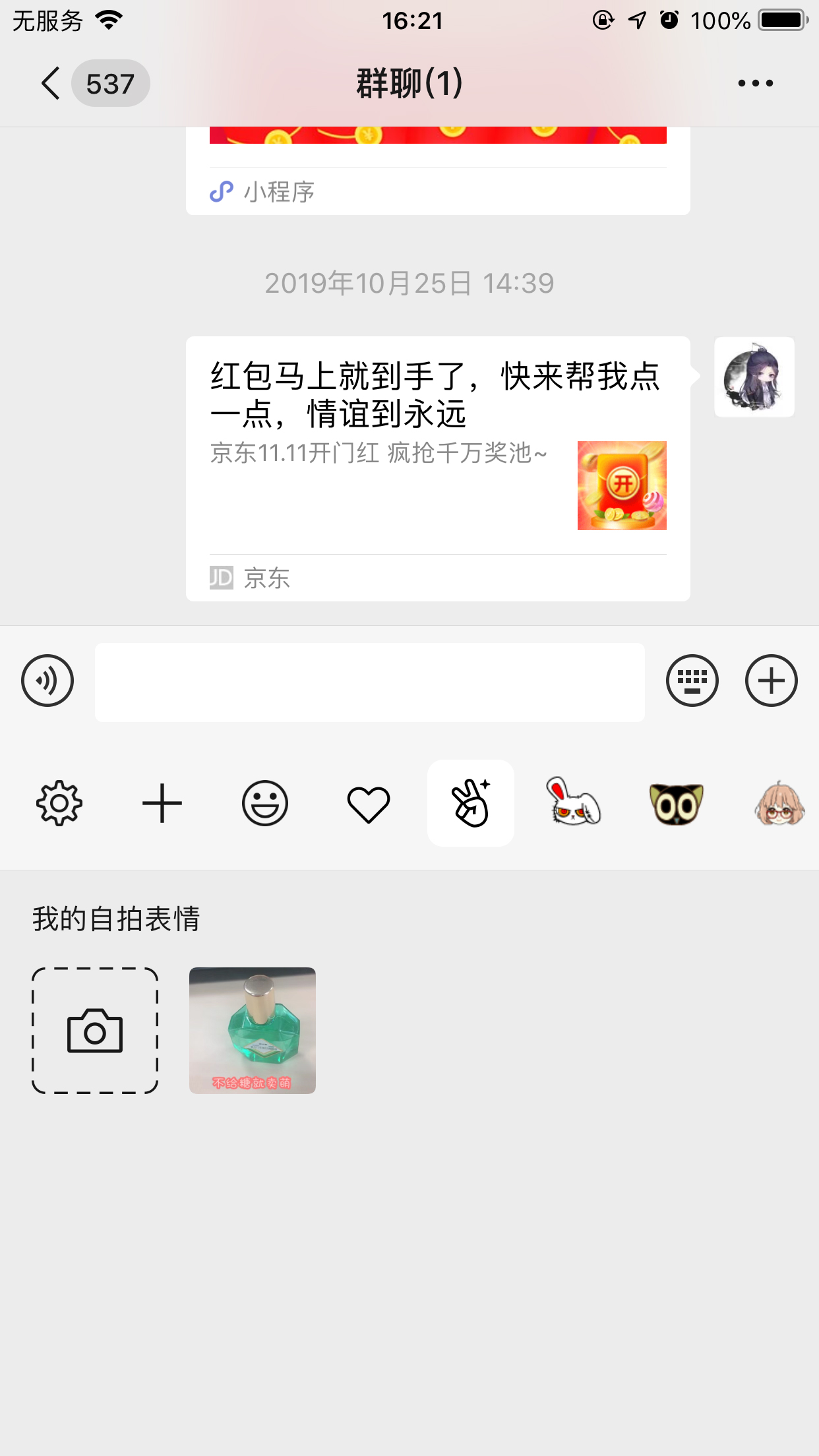The image size is (819, 1456).
Task: Open the cat-face sticker pack tab
Action: (x=677, y=802)
